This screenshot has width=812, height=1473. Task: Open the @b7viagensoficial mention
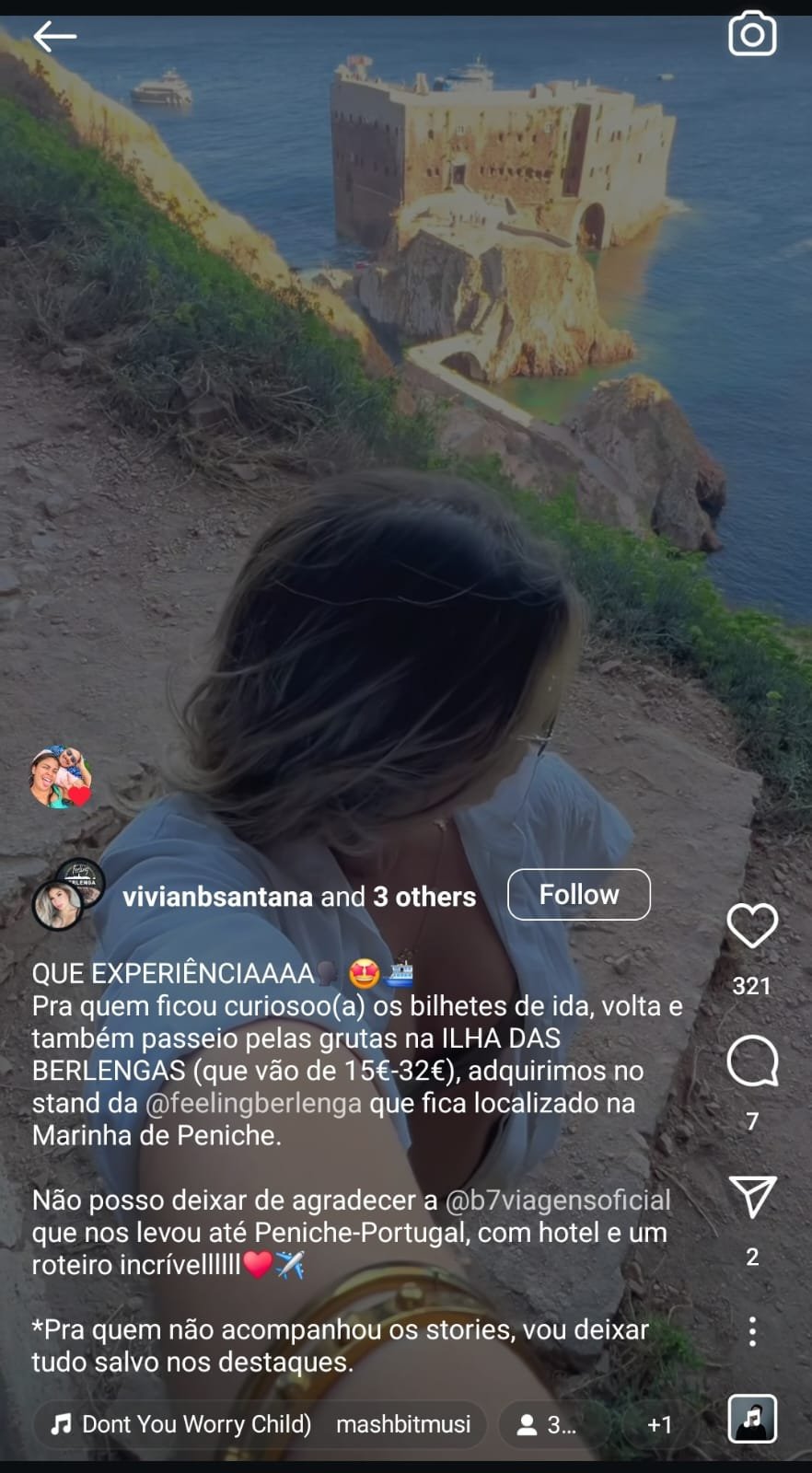pos(558,1200)
